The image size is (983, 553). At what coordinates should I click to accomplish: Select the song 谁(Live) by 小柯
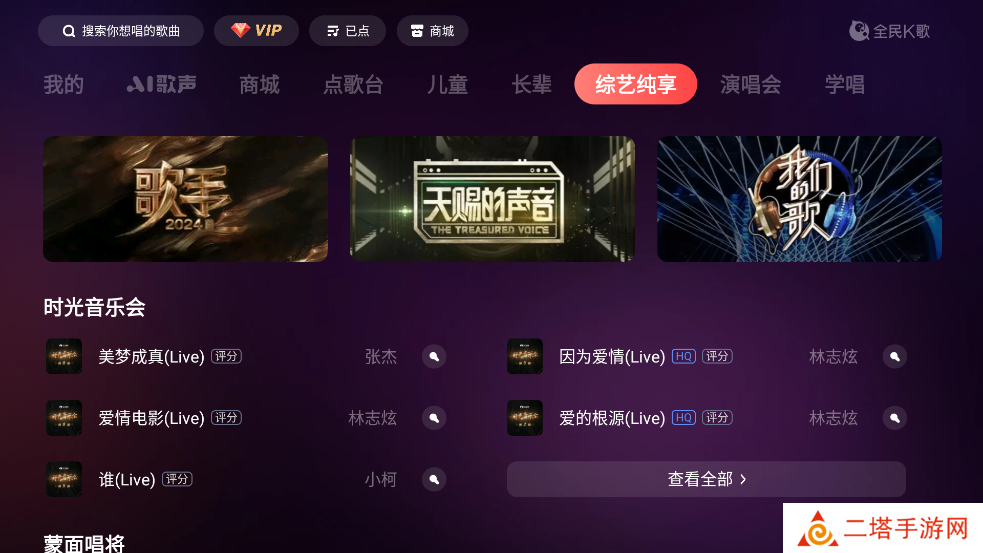point(127,480)
